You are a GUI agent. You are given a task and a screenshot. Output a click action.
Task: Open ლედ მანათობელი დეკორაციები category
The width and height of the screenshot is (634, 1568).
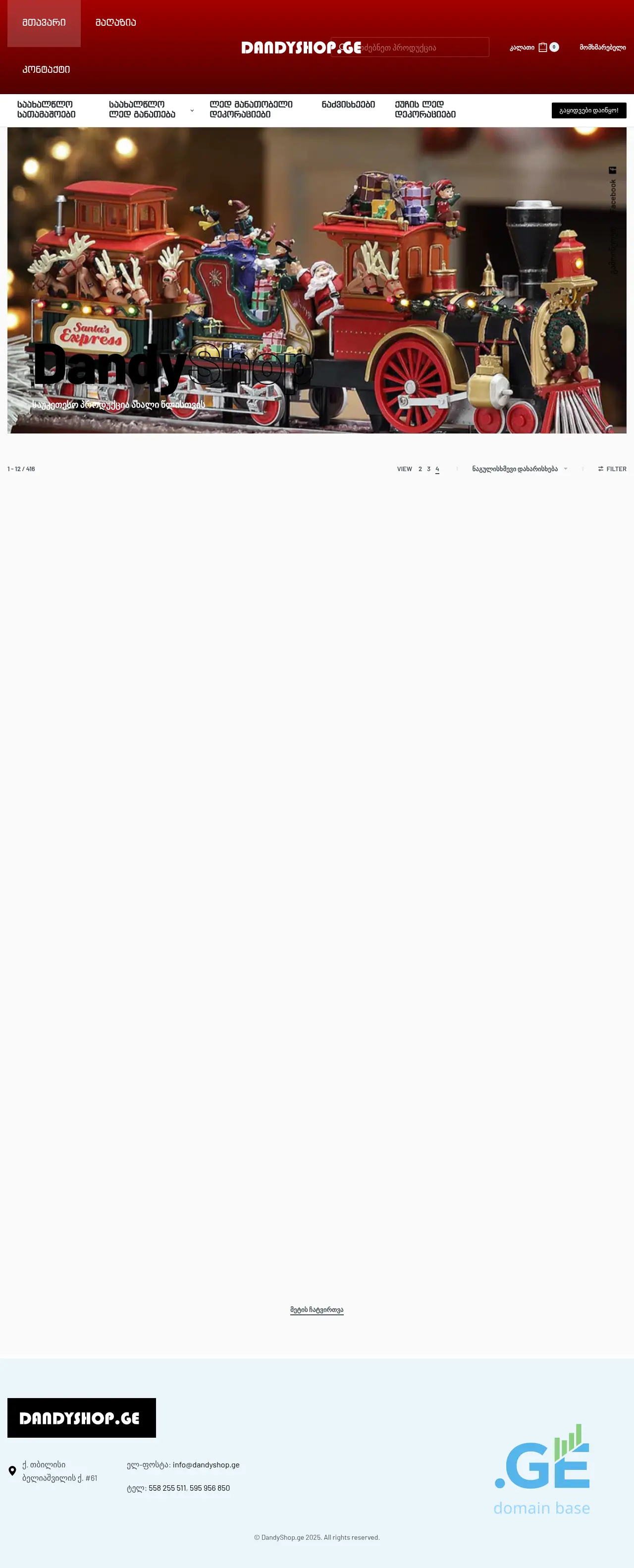(251, 109)
